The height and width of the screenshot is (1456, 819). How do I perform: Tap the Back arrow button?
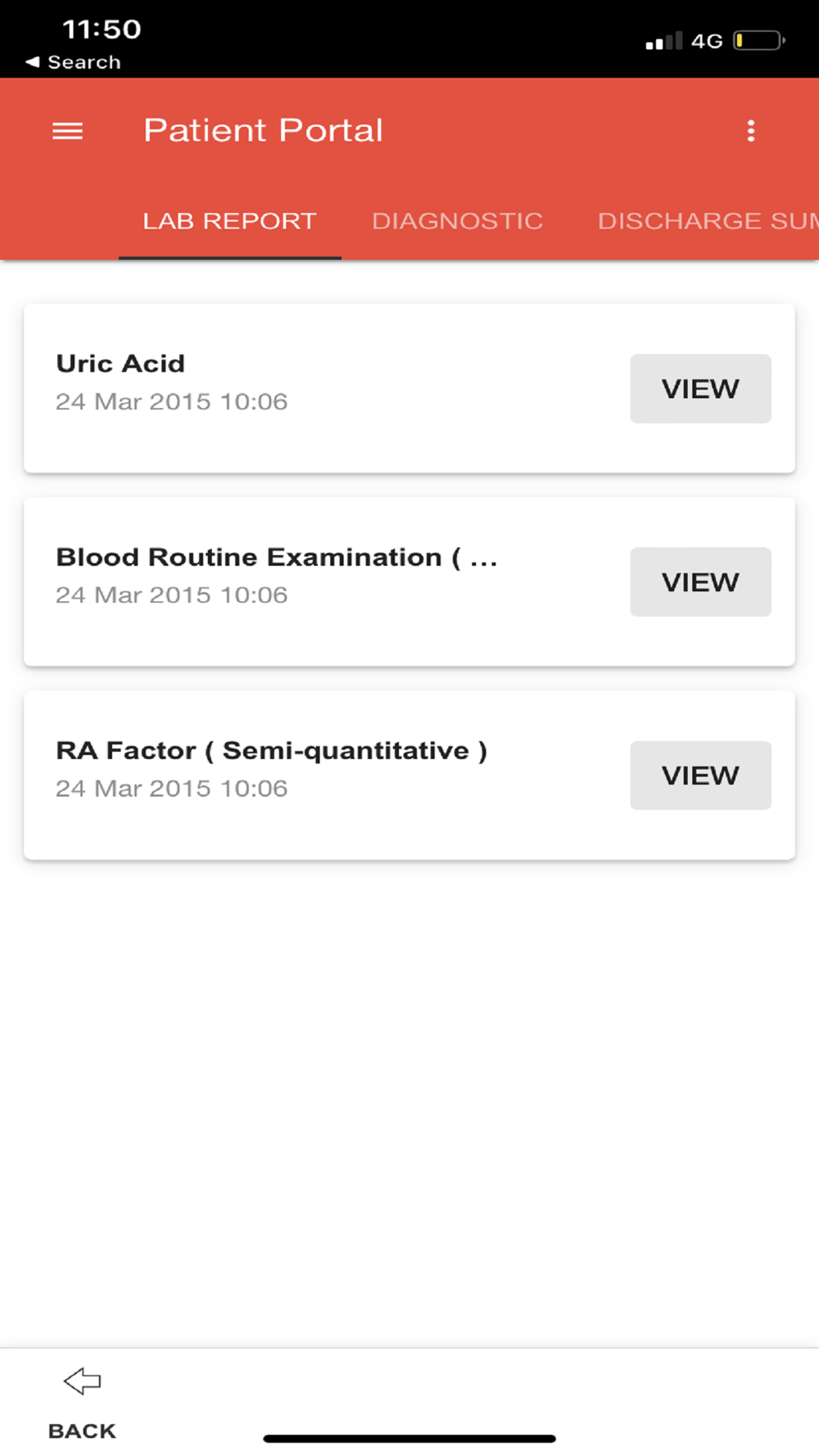click(x=82, y=1404)
